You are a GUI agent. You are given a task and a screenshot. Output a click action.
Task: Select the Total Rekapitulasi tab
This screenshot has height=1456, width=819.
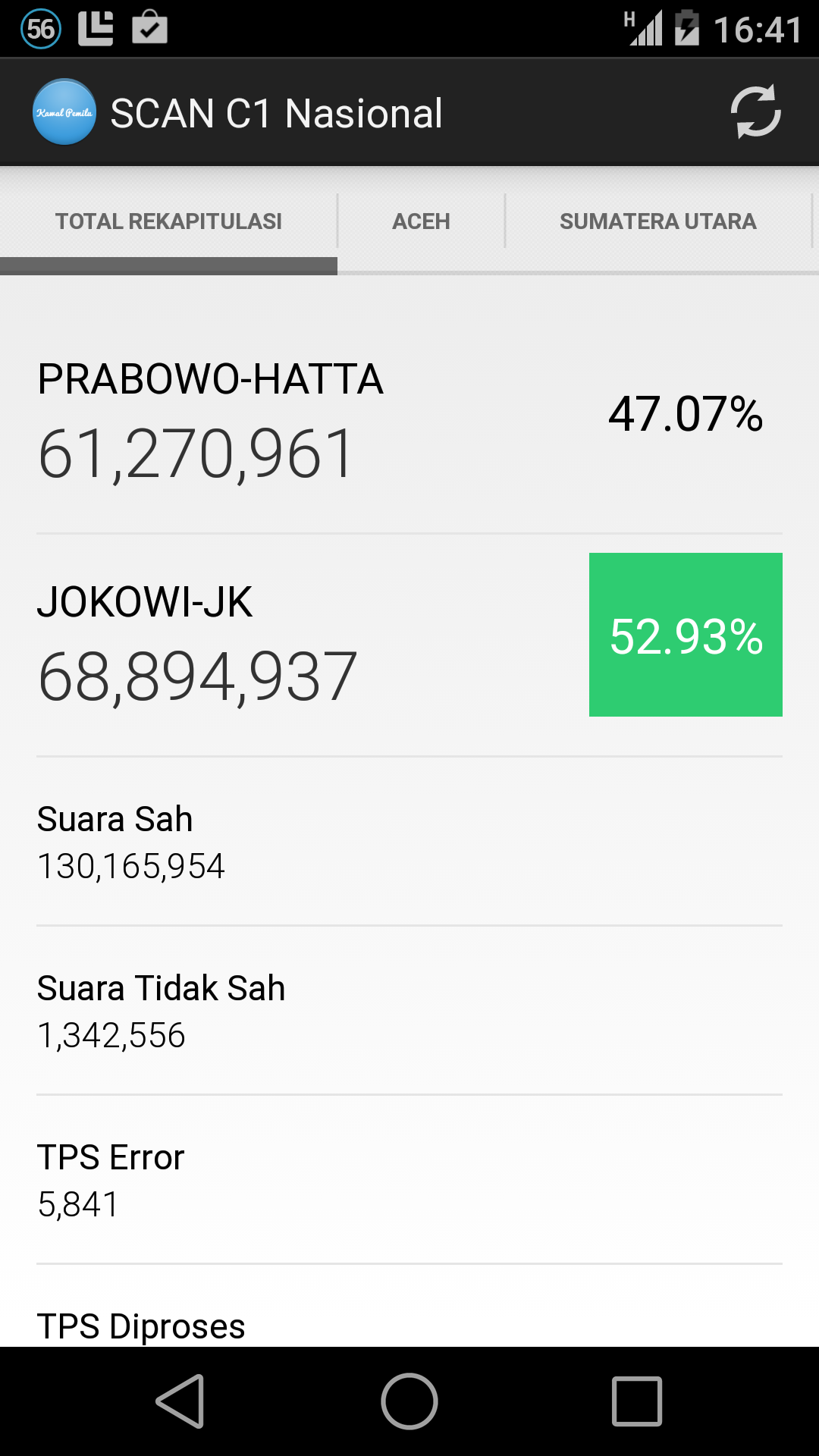[x=168, y=221]
